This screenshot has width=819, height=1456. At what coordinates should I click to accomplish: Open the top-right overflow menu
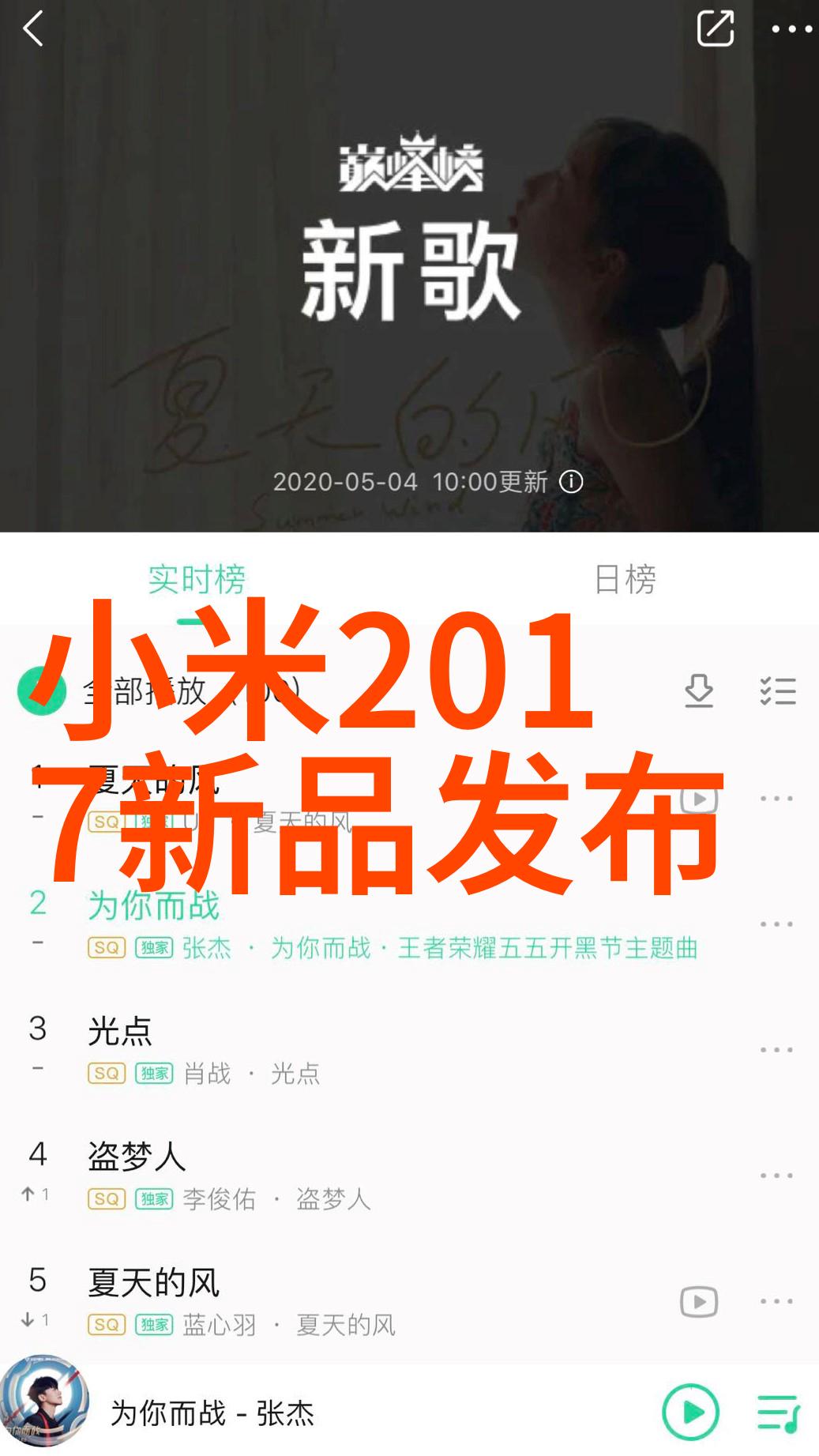791,30
